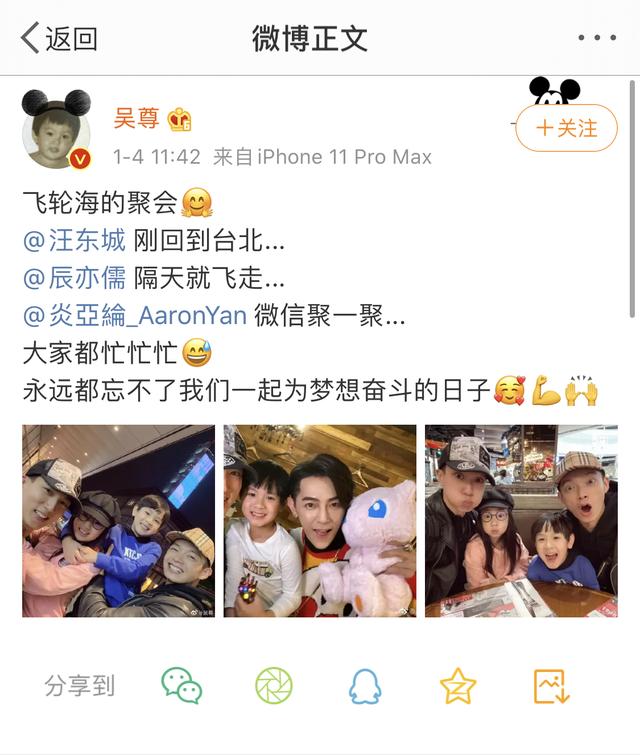Open the three-dot overflow menu

tap(597, 39)
